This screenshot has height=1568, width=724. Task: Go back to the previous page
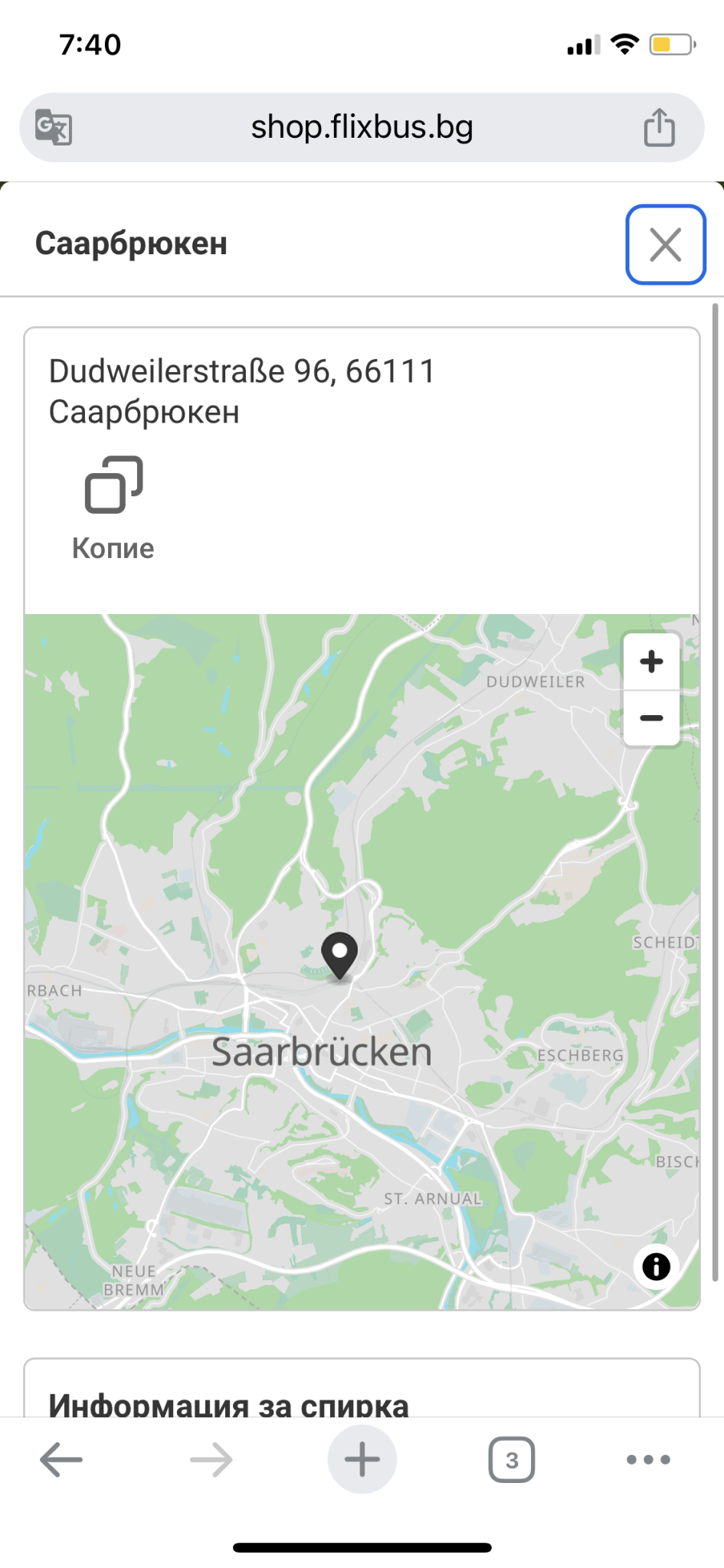pos(61,1459)
